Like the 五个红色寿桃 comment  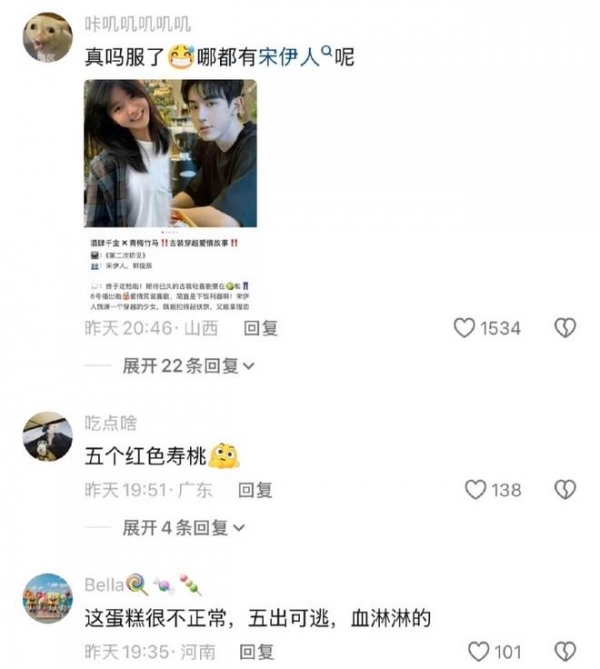(475, 490)
